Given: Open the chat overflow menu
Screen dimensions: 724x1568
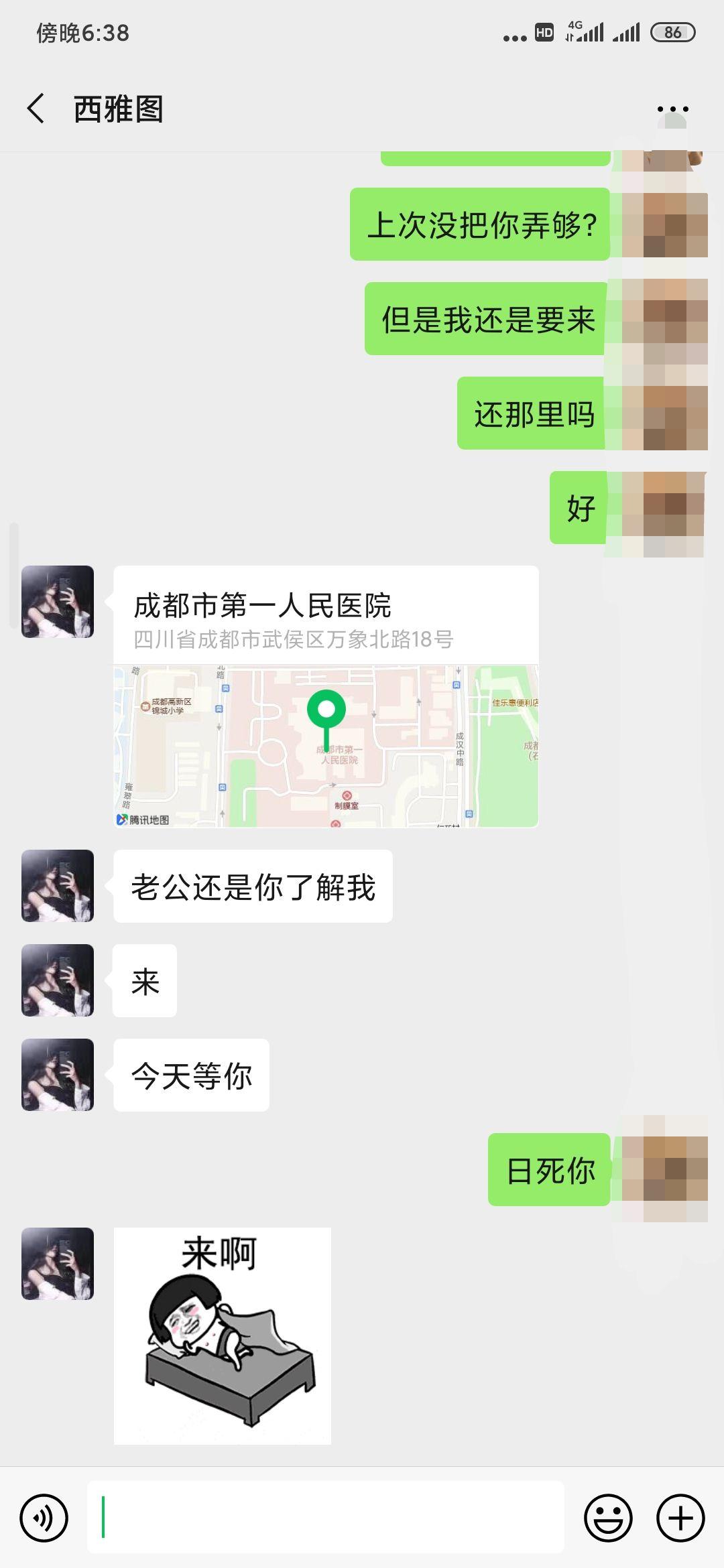Looking at the screenshot, I should pos(672,109).
